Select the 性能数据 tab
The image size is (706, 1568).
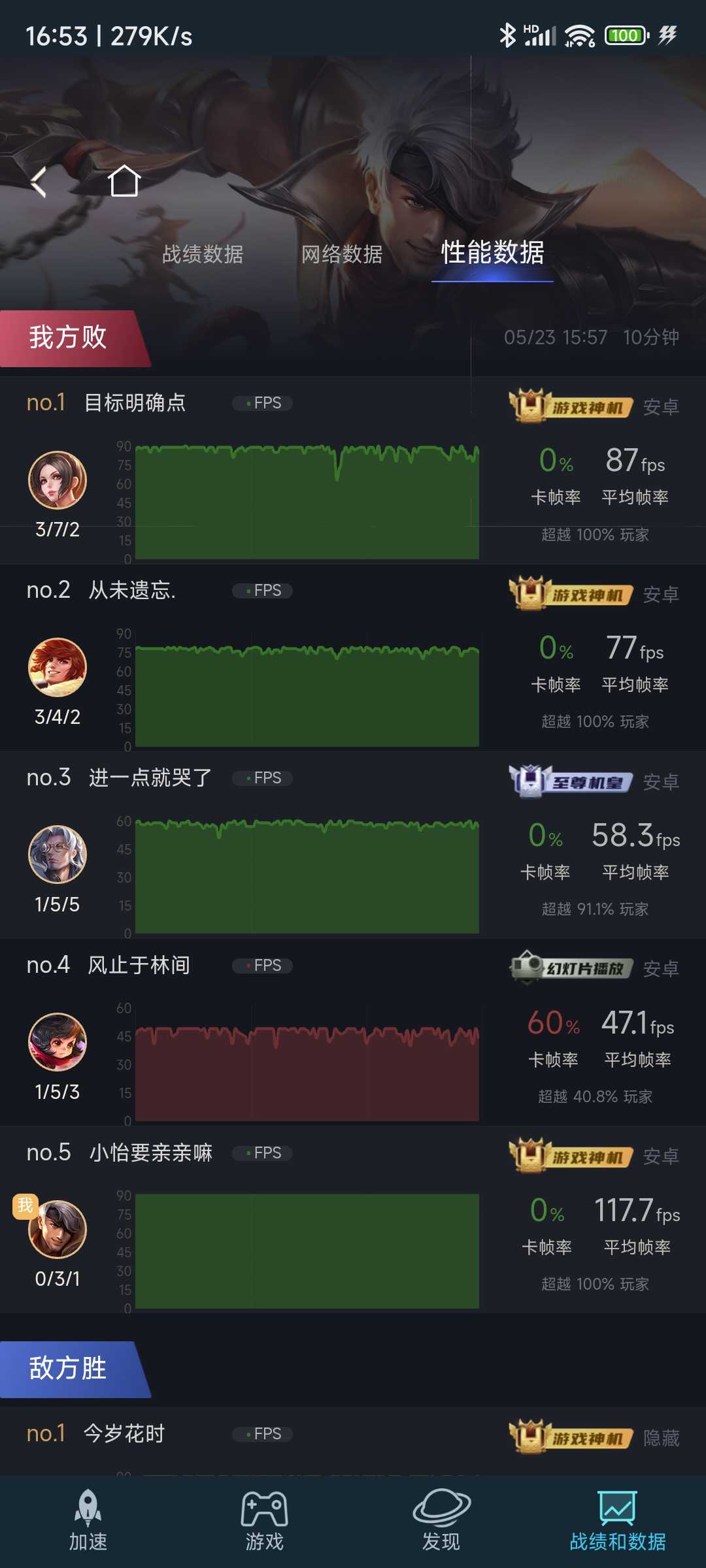(x=492, y=253)
